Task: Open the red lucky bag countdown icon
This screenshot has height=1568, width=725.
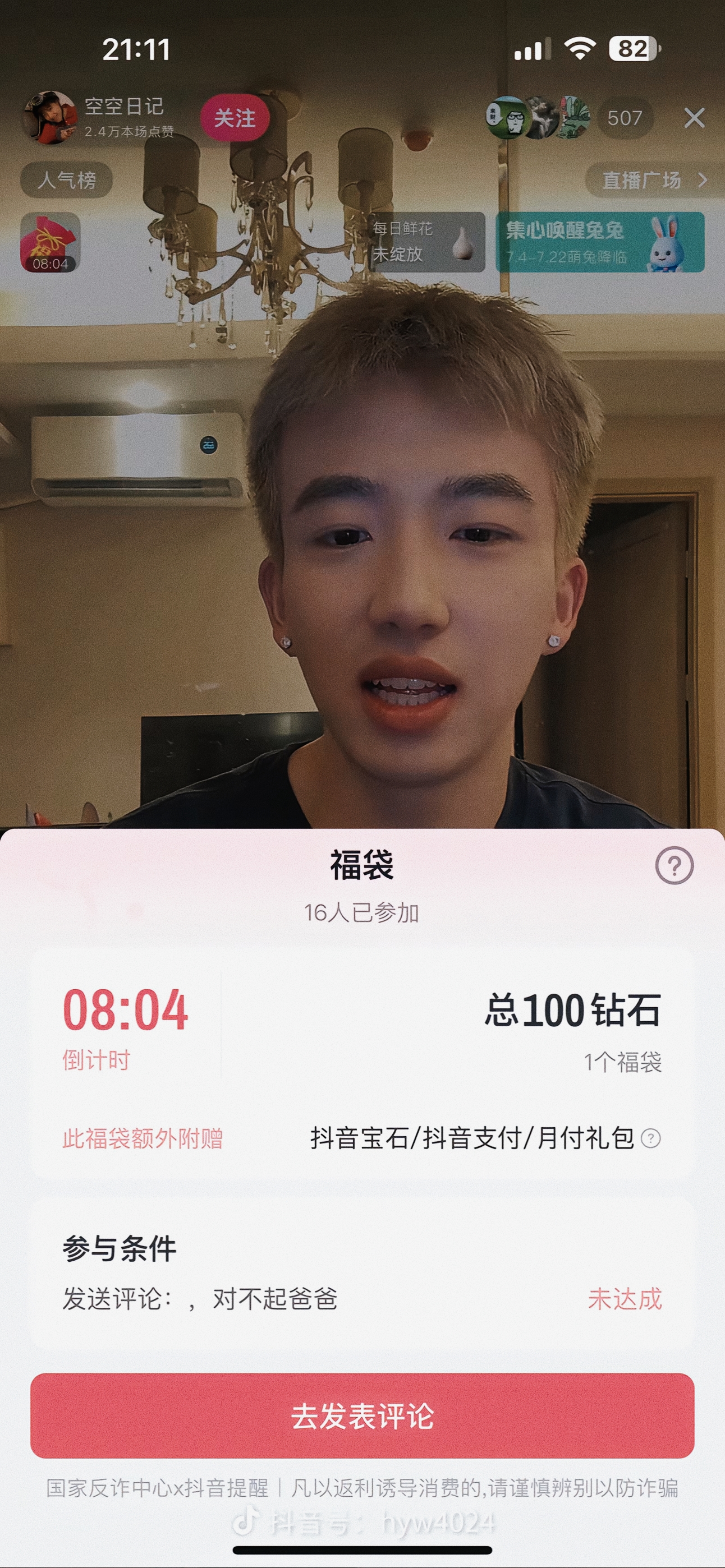Action: (51, 242)
